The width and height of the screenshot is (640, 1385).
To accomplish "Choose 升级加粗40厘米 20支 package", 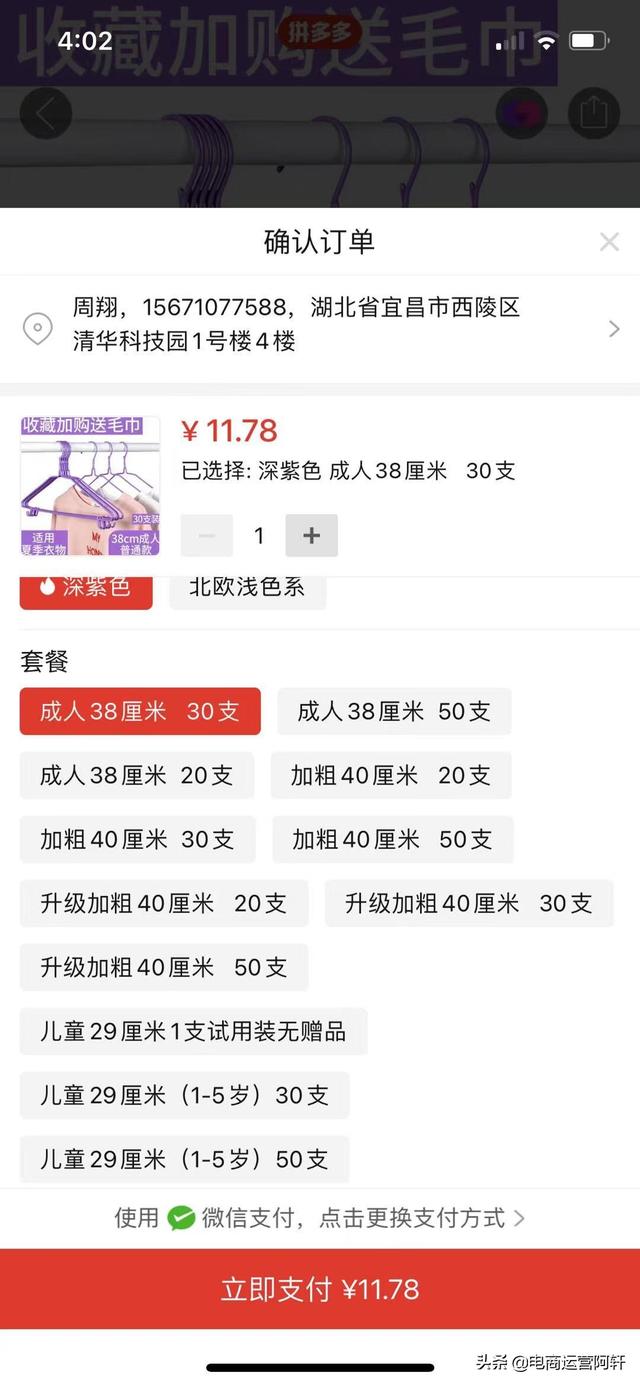I will (164, 903).
